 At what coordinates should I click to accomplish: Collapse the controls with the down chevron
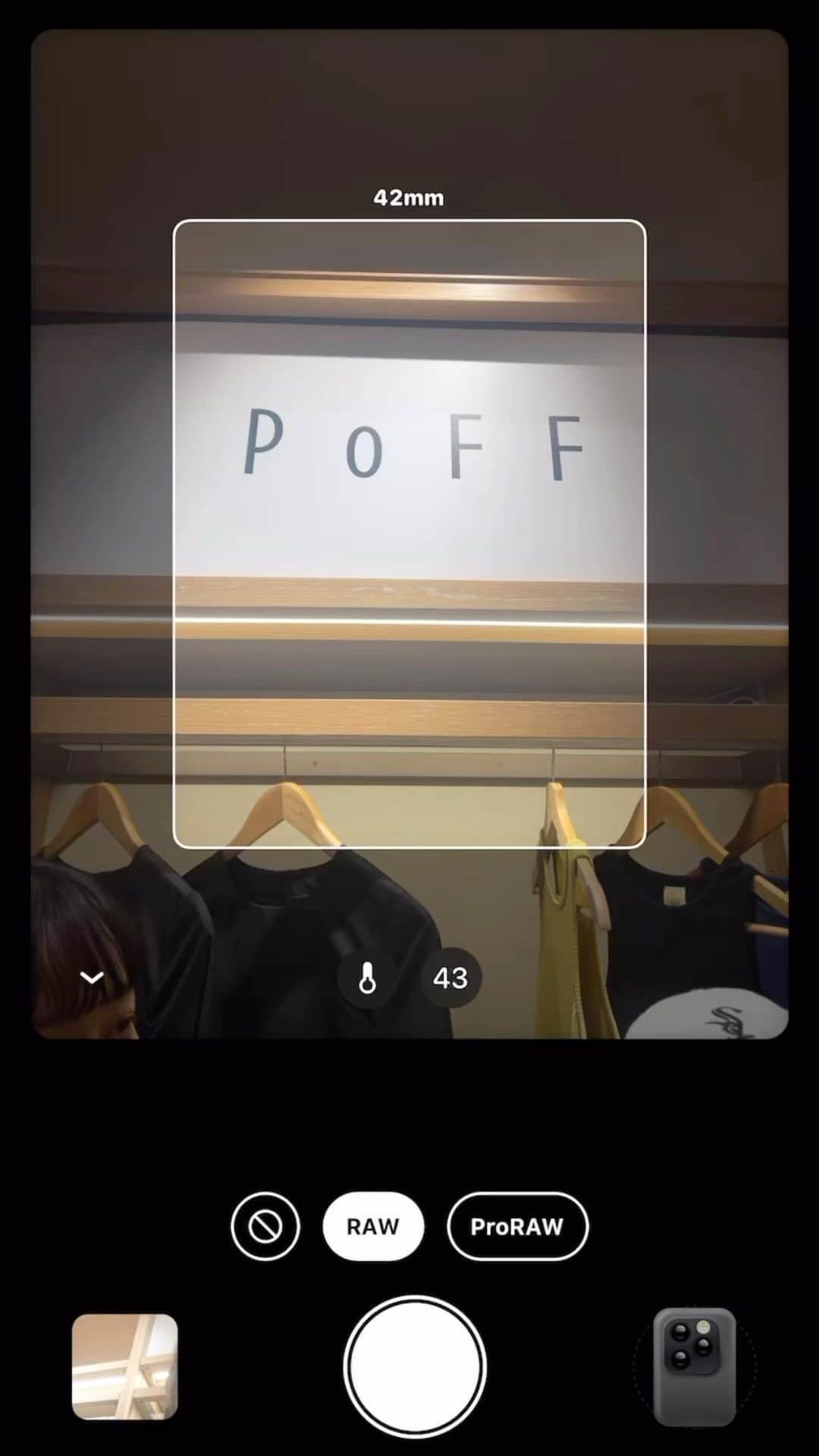pyautogui.click(x=92, y=978)
